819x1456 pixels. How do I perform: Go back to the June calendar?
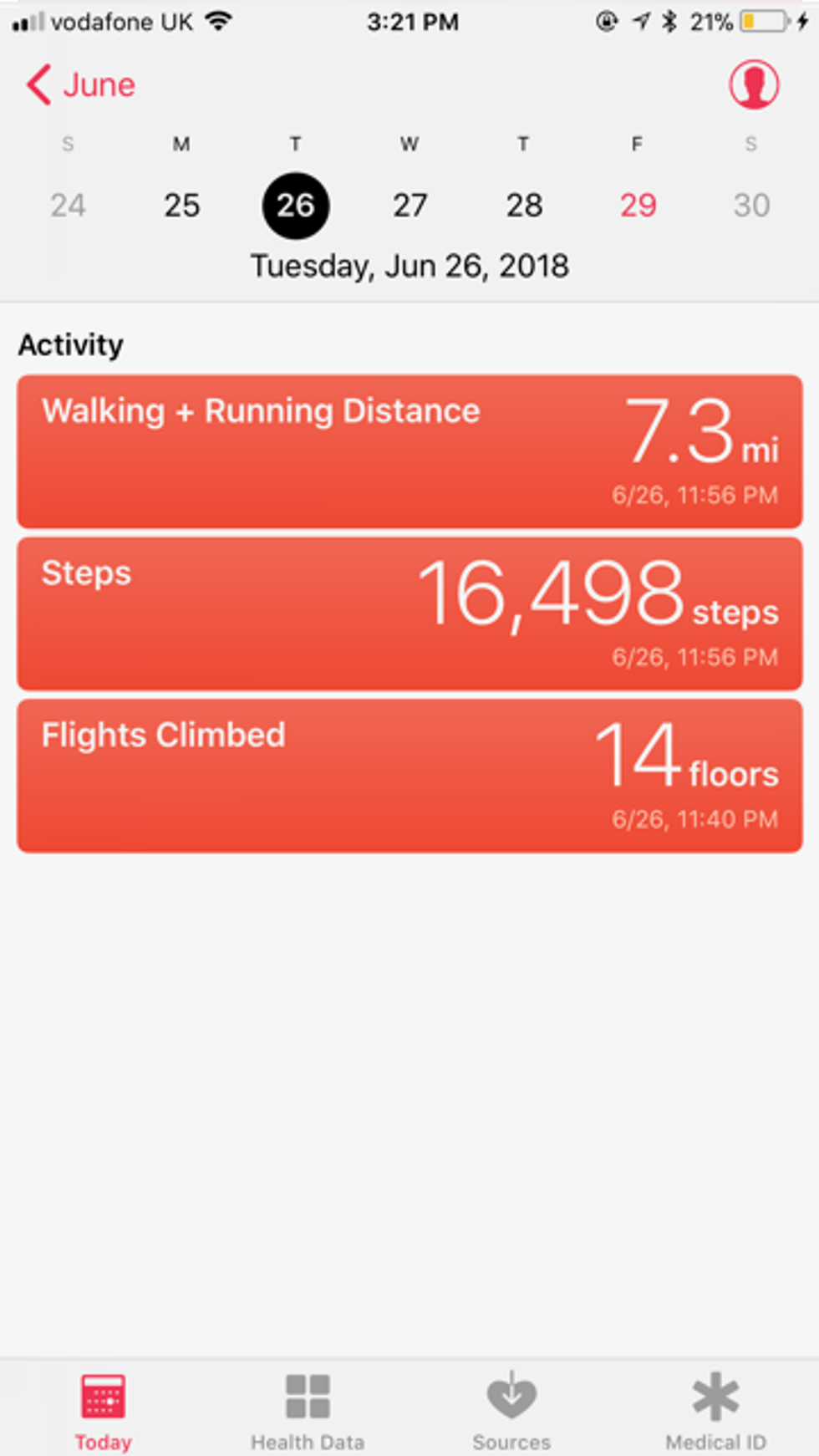(81, 85)
